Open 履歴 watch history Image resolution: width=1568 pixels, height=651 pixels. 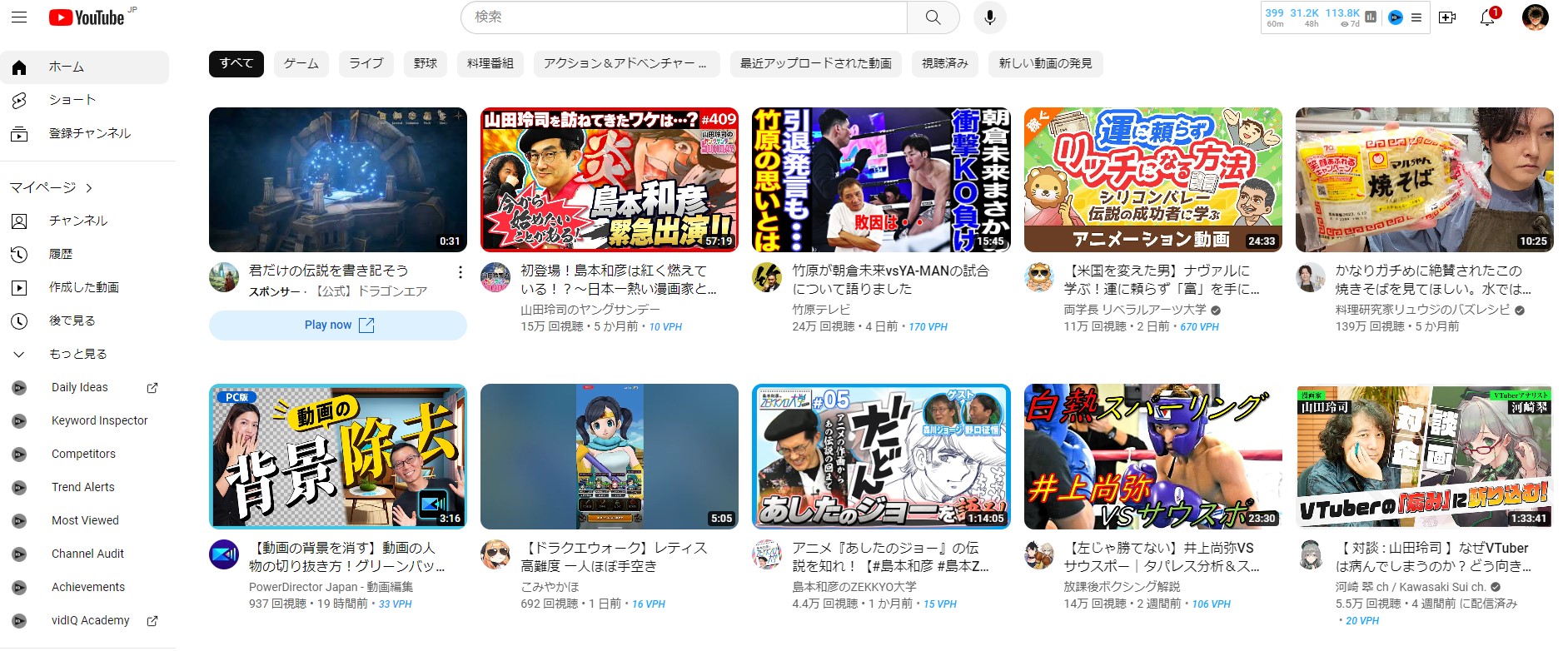point(60,254)
